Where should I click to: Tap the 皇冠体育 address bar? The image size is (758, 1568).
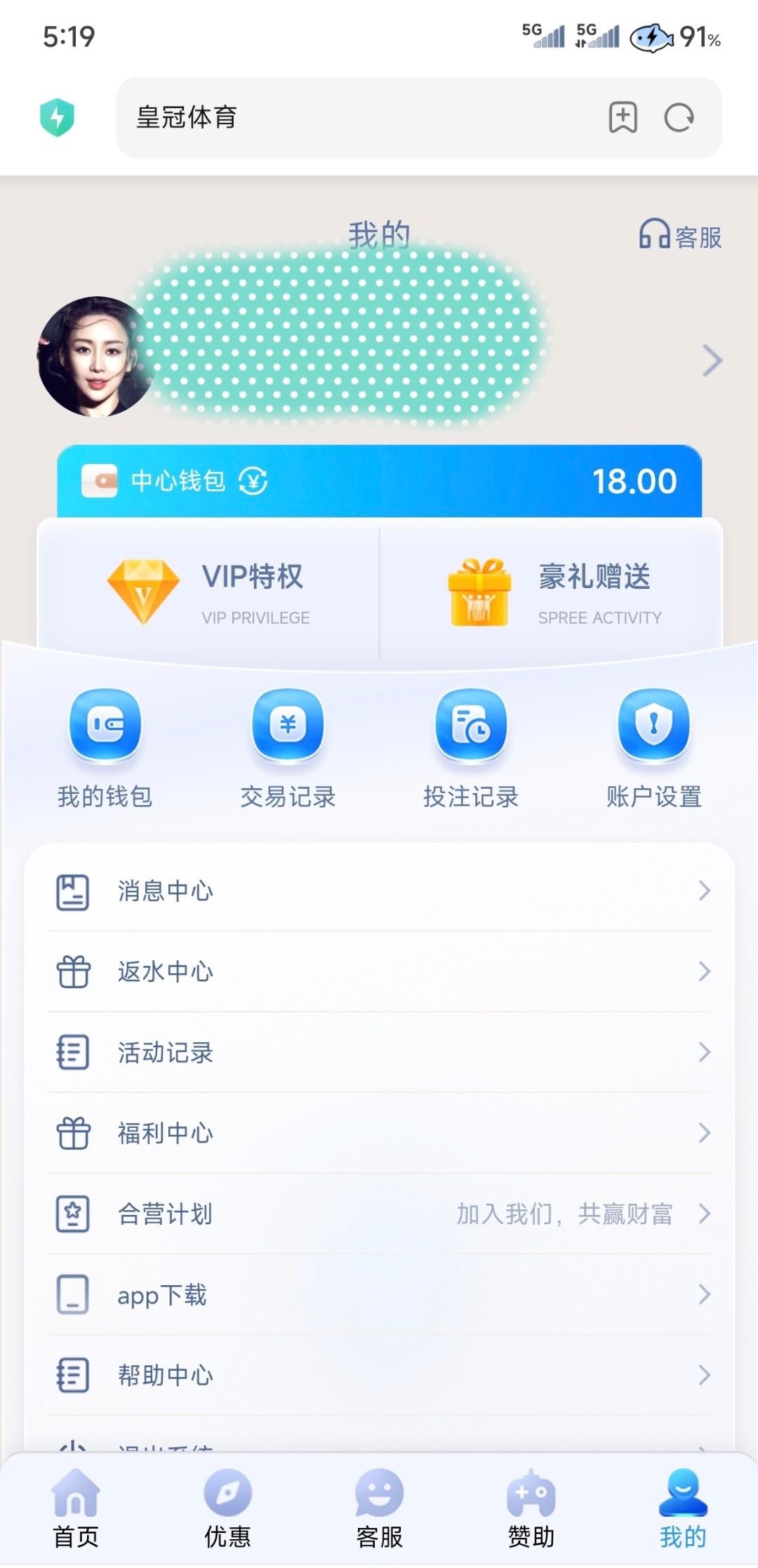click(351, 117)
